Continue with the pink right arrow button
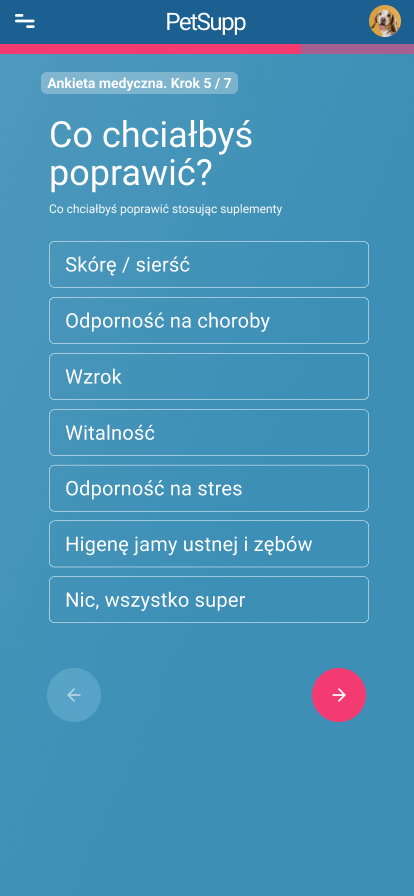Image resolution: width=414 pixels, height=896 pixels. [339, 695]
